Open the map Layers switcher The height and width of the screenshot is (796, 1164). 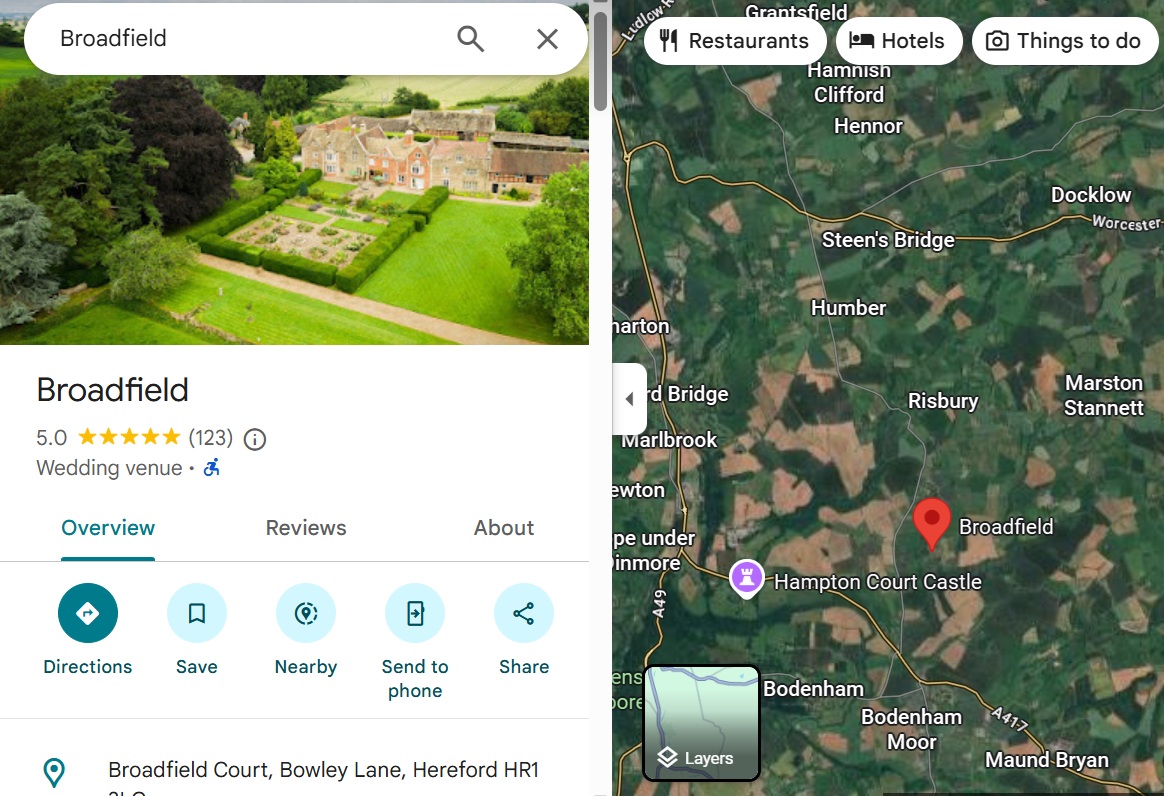[701, 723]
